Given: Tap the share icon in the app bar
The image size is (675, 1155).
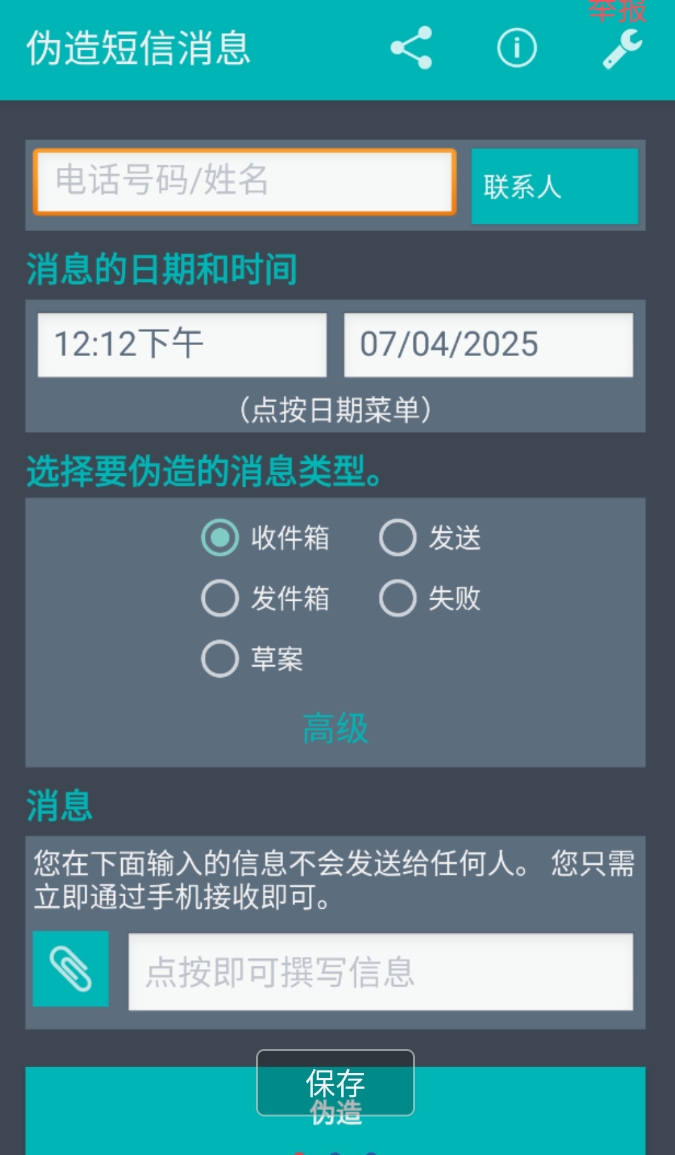Looking at the screenshot, I should click(411, 48).
